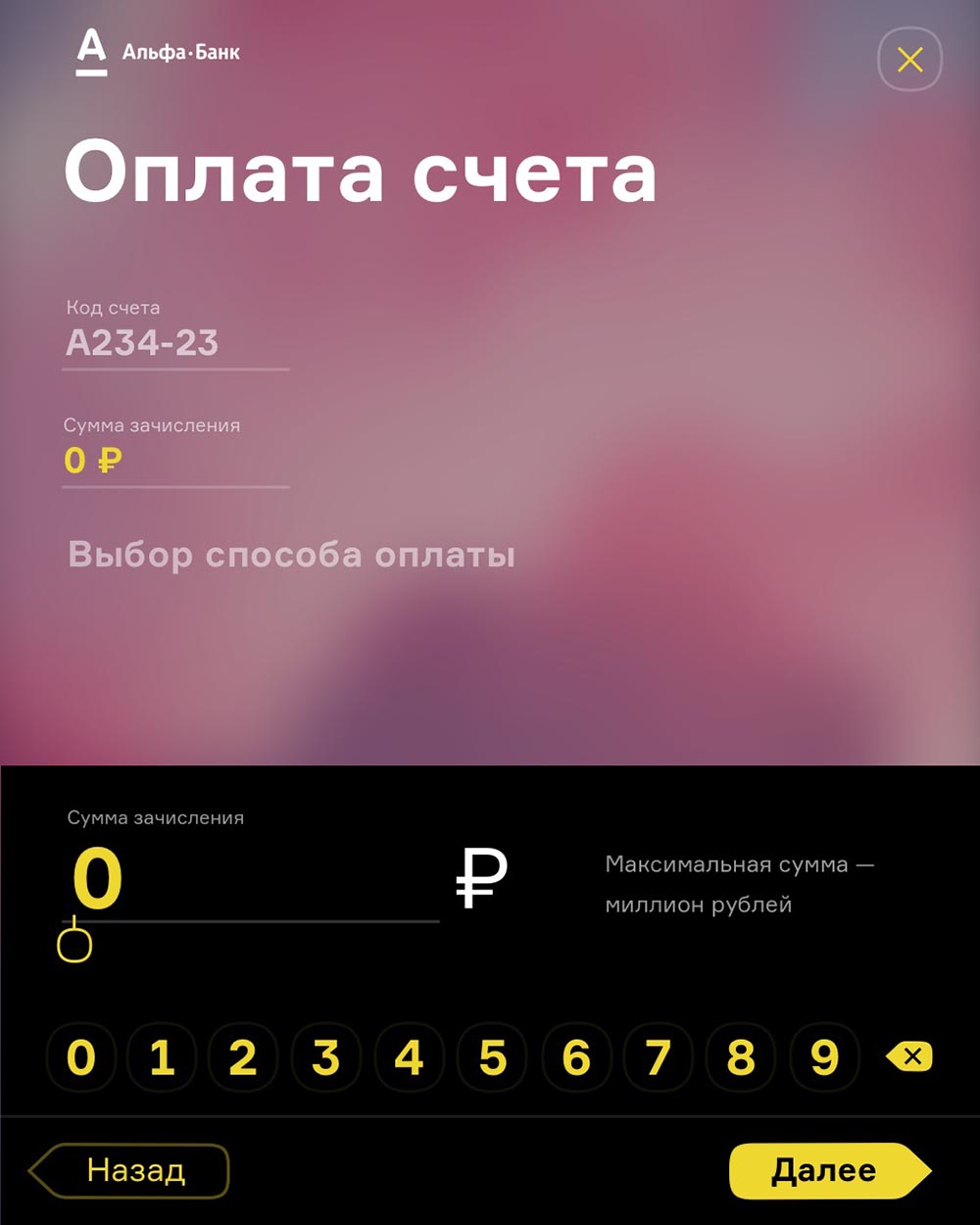980x1225 pixels.
Task: Delete last digit with backspace key
Action: coord(909,1056)
